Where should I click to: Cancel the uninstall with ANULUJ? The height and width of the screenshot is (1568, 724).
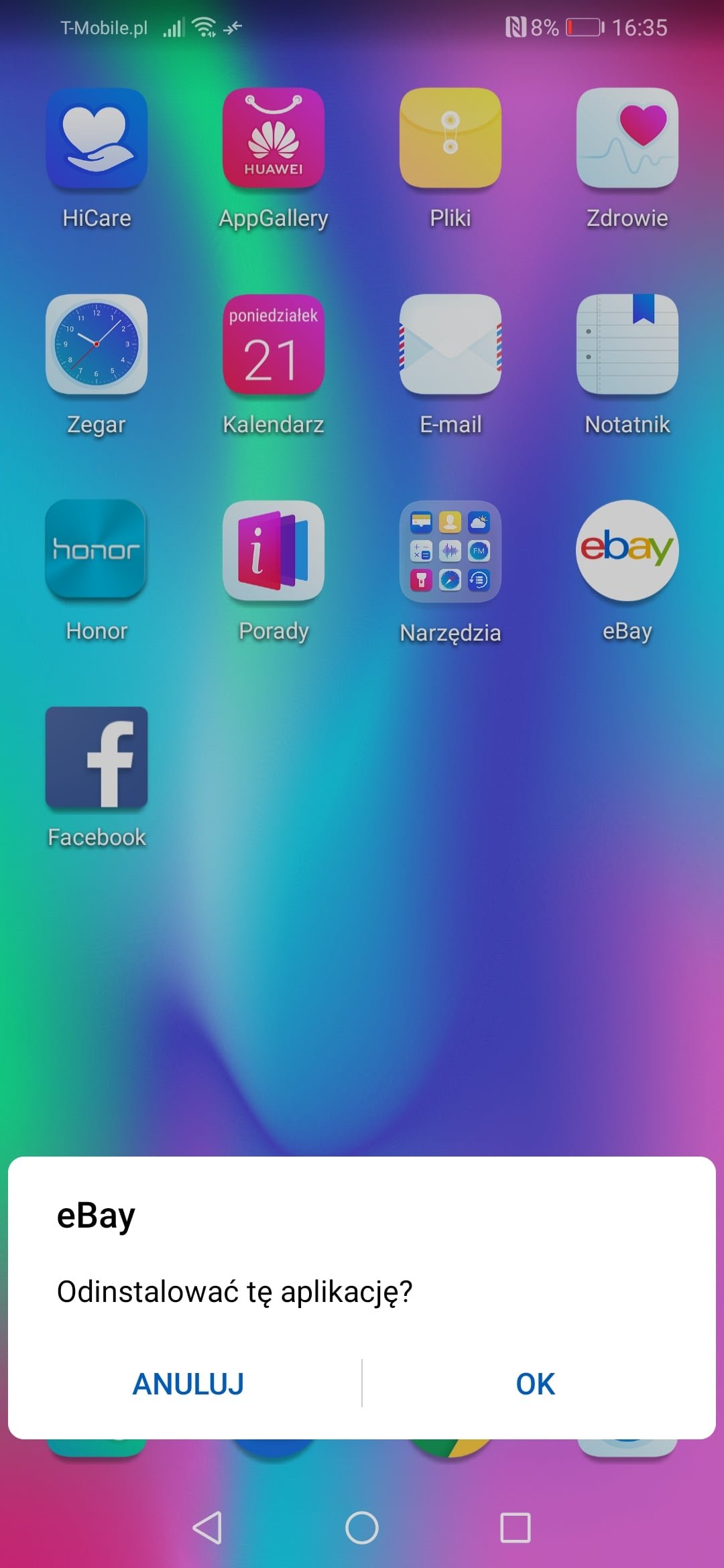(188, 1384)
